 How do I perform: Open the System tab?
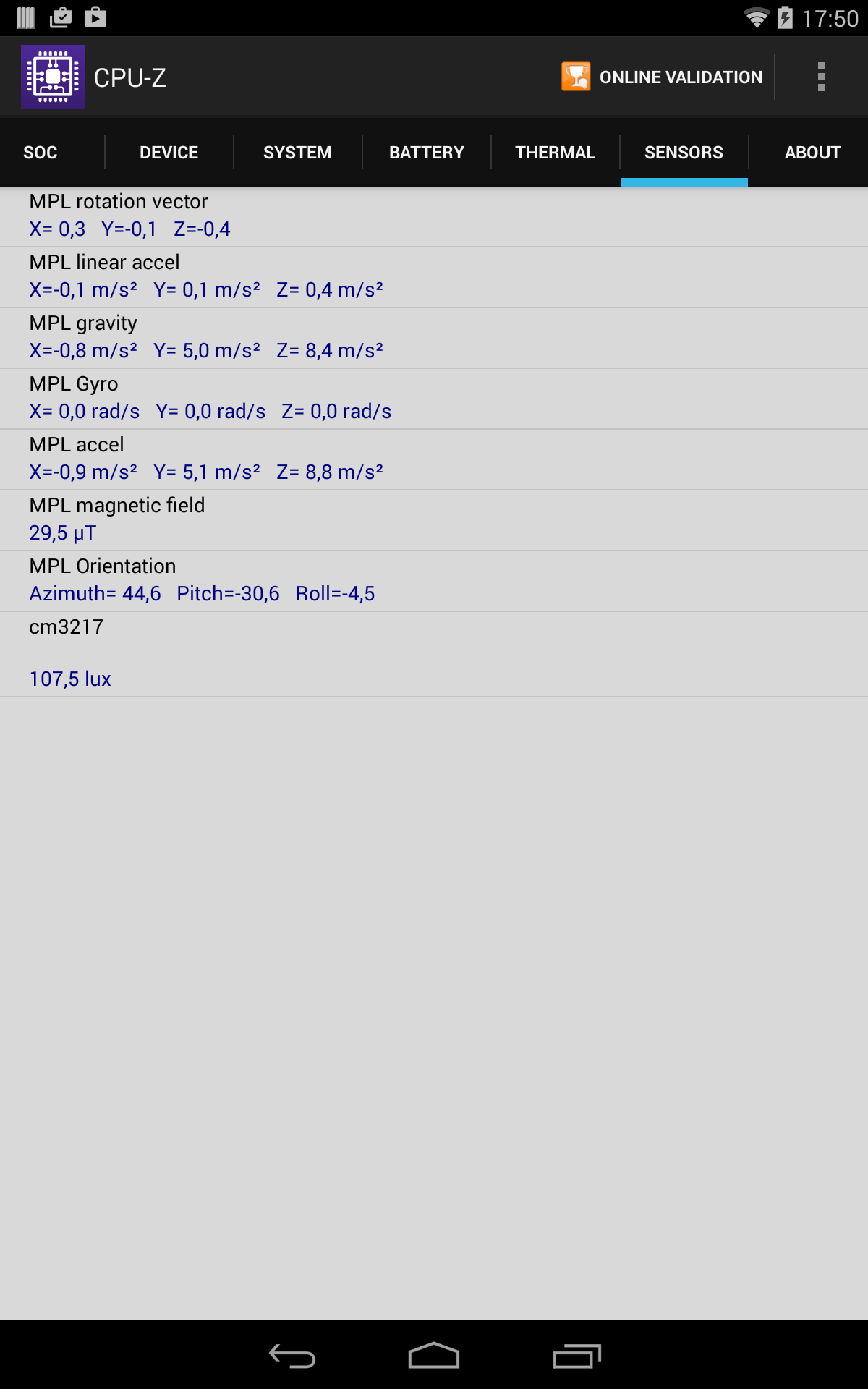(297, 153)
